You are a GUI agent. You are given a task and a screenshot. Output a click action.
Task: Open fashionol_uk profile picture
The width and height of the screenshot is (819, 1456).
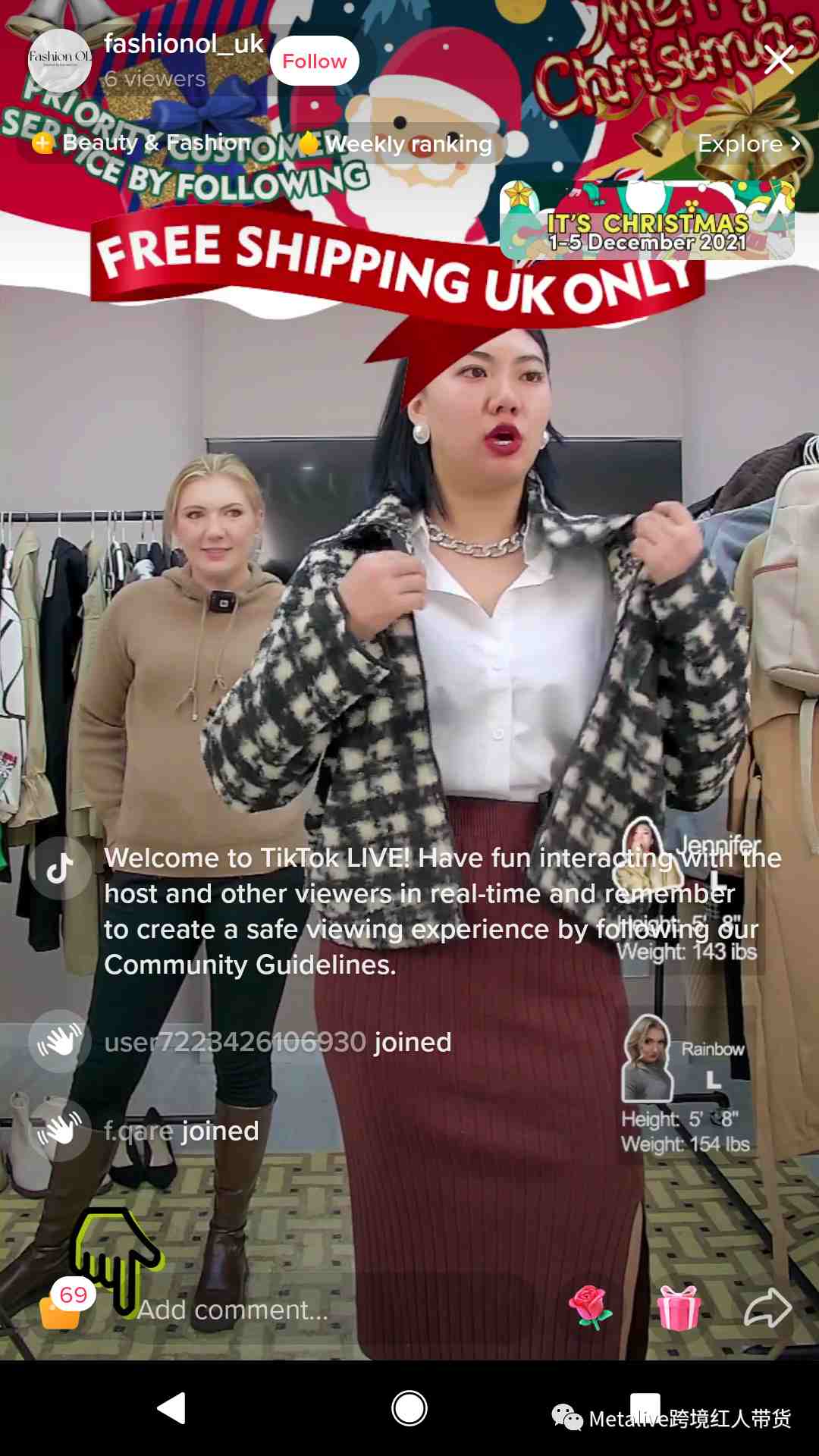click(59, 61)
